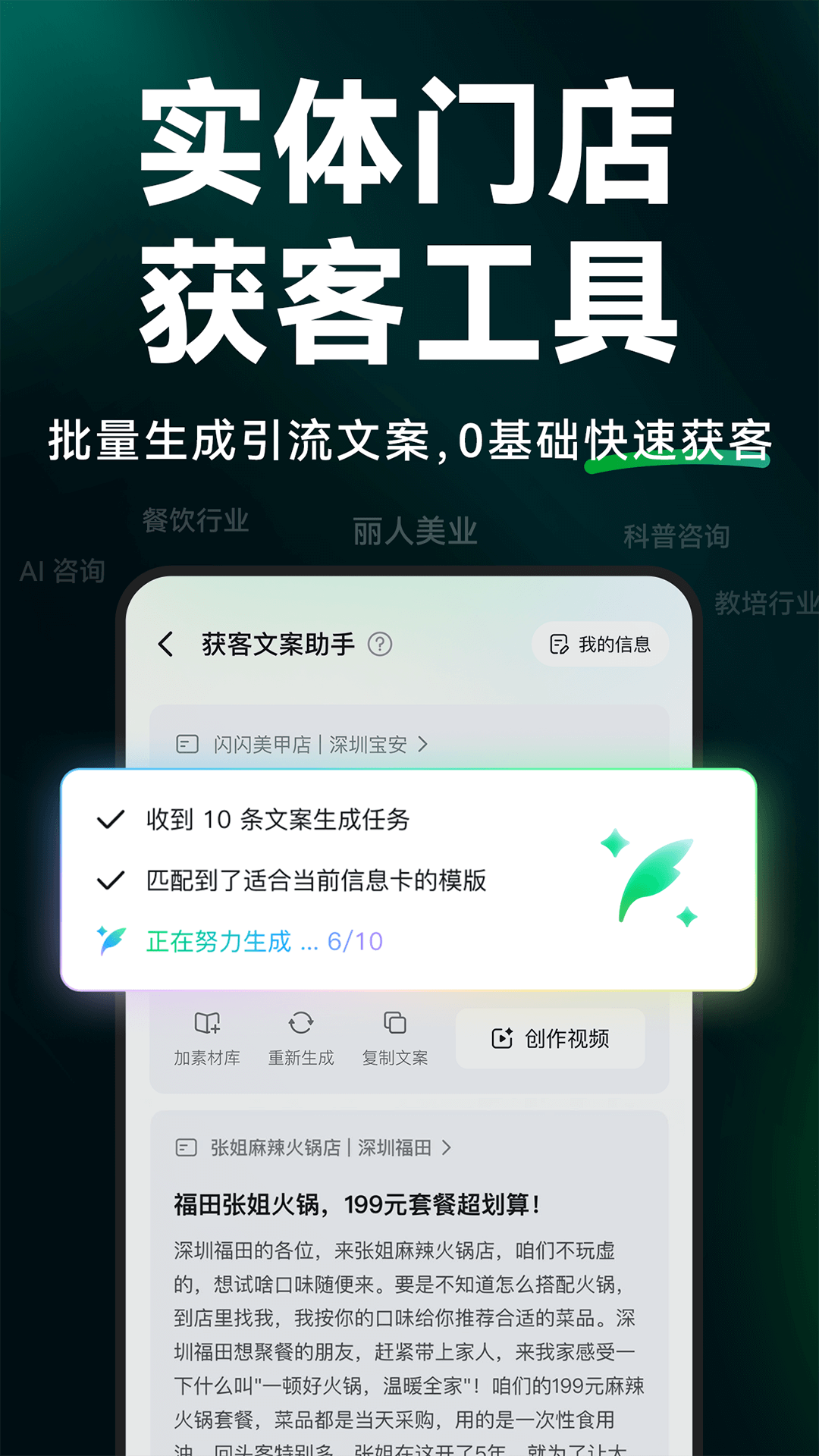Open the 我的信息 panel
The width and height of the screenshot is (819, 1456).
(x=600, y=644)
